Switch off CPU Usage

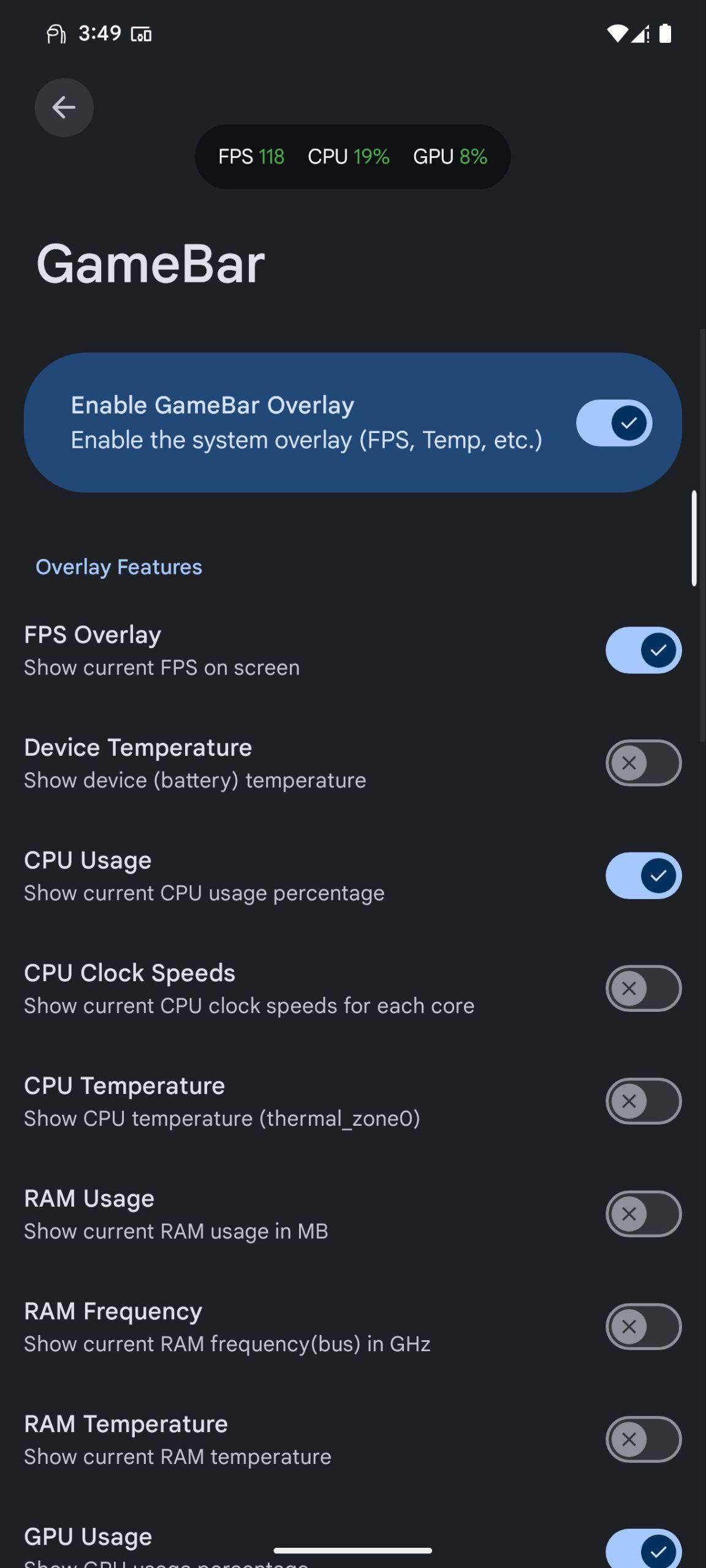(x=643, y=875)
